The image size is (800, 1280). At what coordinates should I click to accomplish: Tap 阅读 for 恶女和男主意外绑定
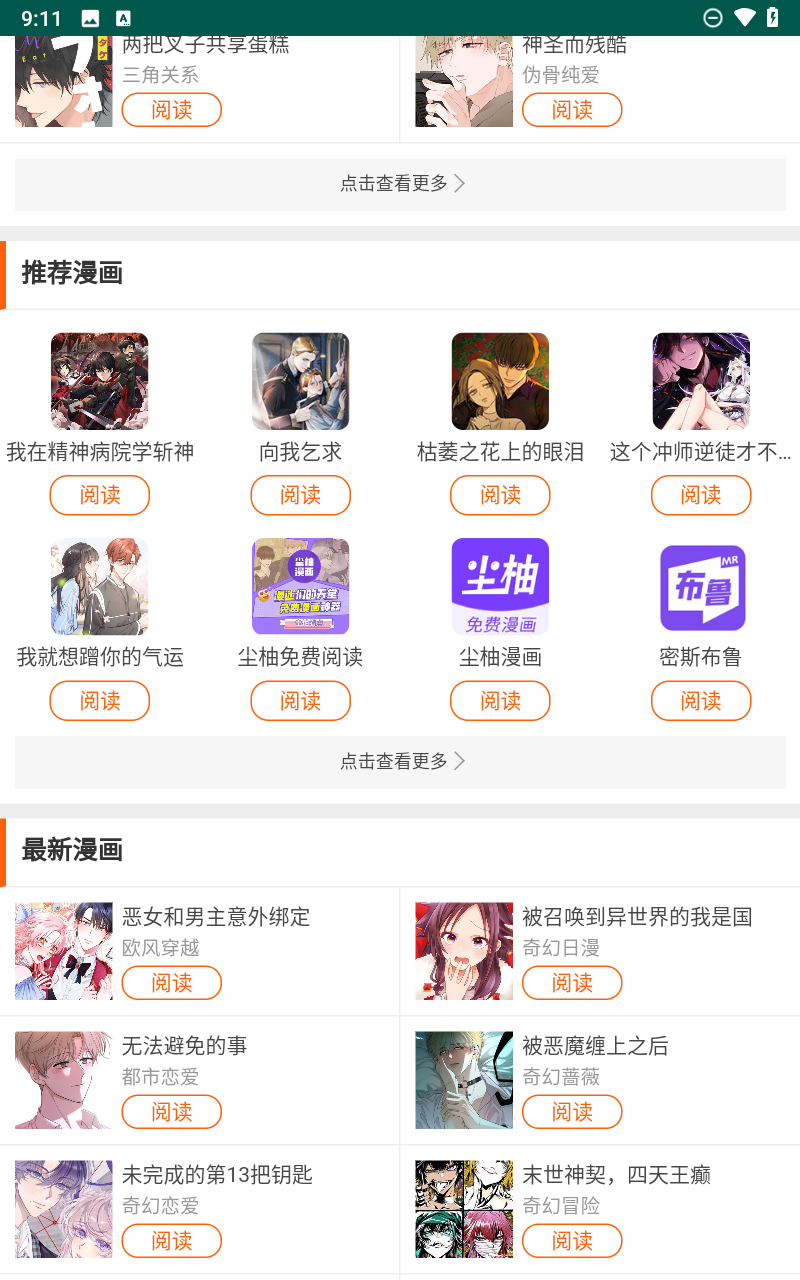[171, 983]
